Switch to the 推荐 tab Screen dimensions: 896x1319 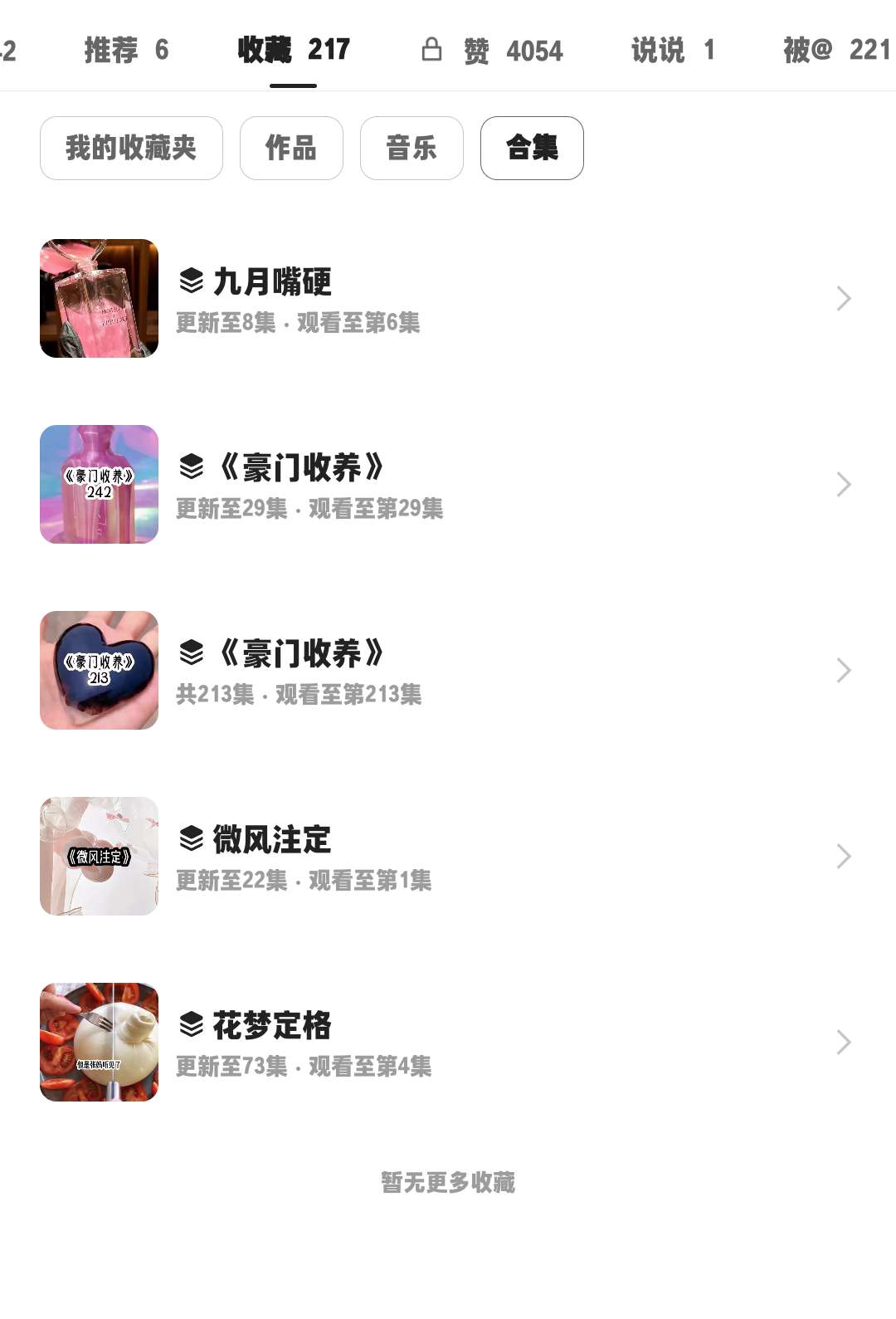coord(126,51)
